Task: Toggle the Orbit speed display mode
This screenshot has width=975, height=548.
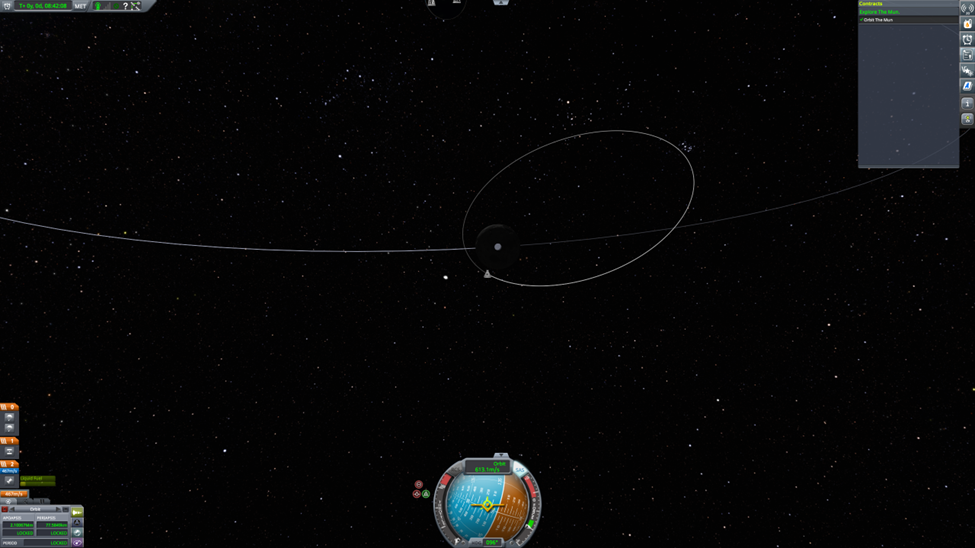Action: click(487, 466)
